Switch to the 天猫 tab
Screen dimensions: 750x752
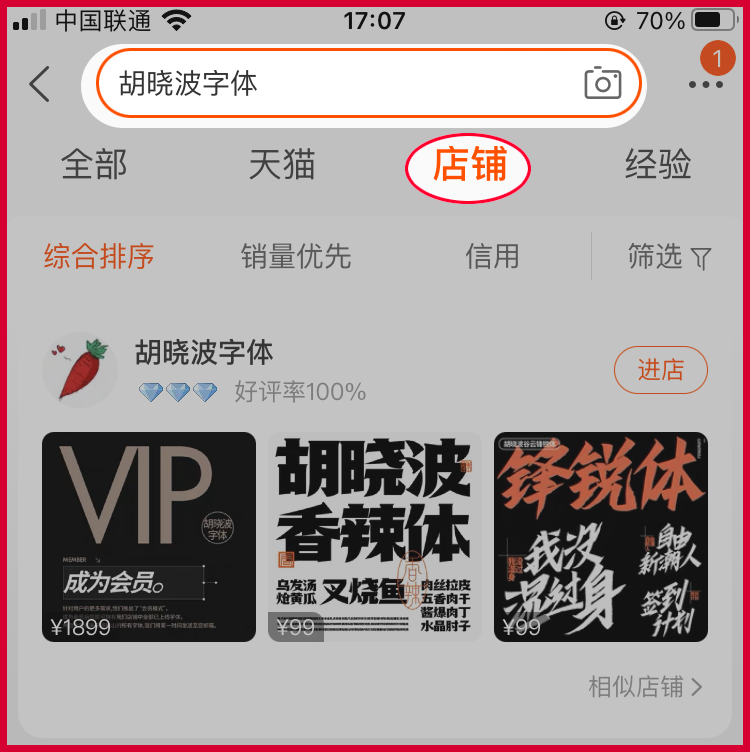coord(282,165)
